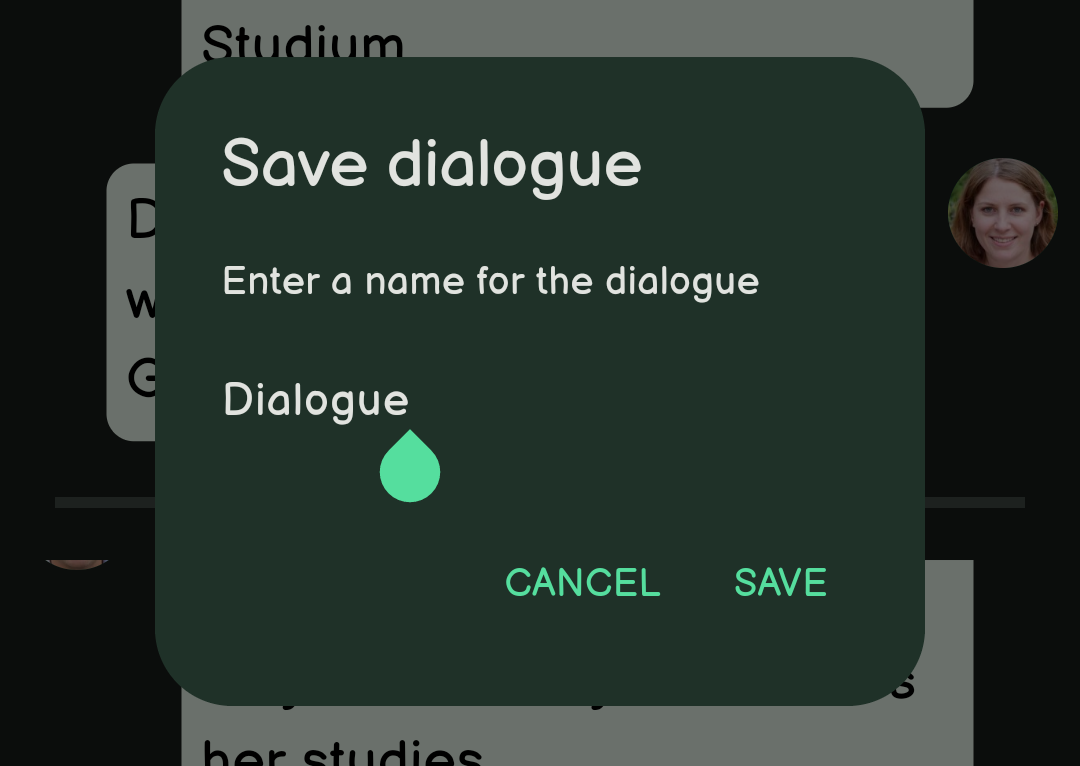Confirm with the SAVE button

pos(780,582)
